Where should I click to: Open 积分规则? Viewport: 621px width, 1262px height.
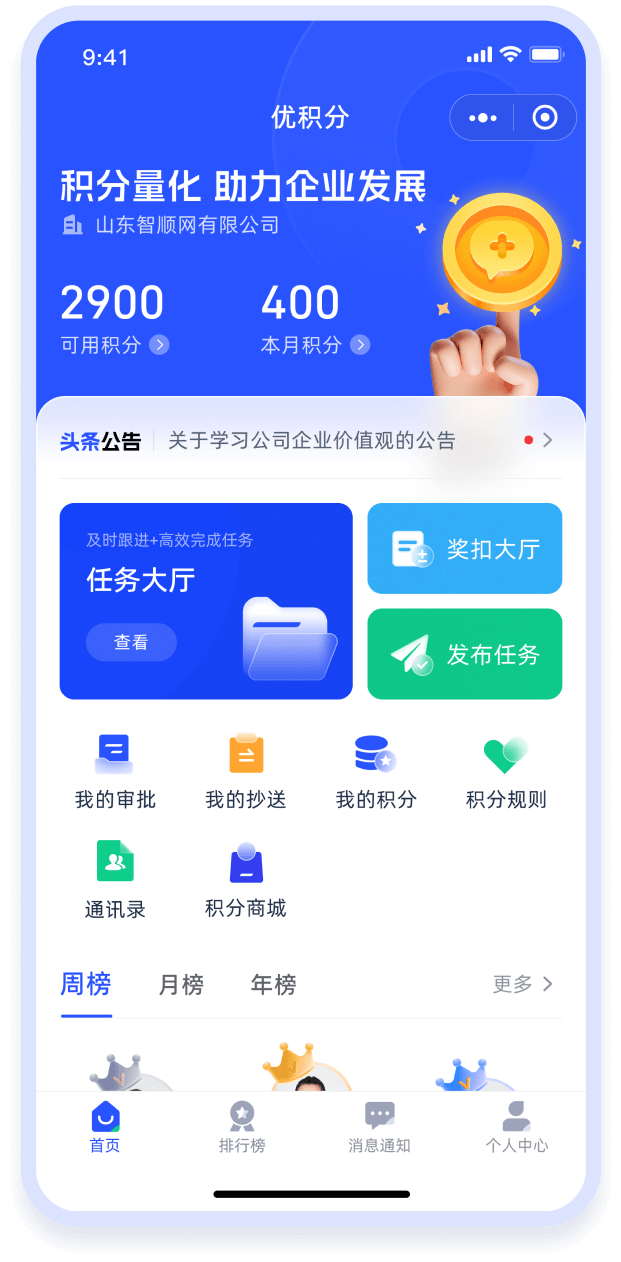506,772
